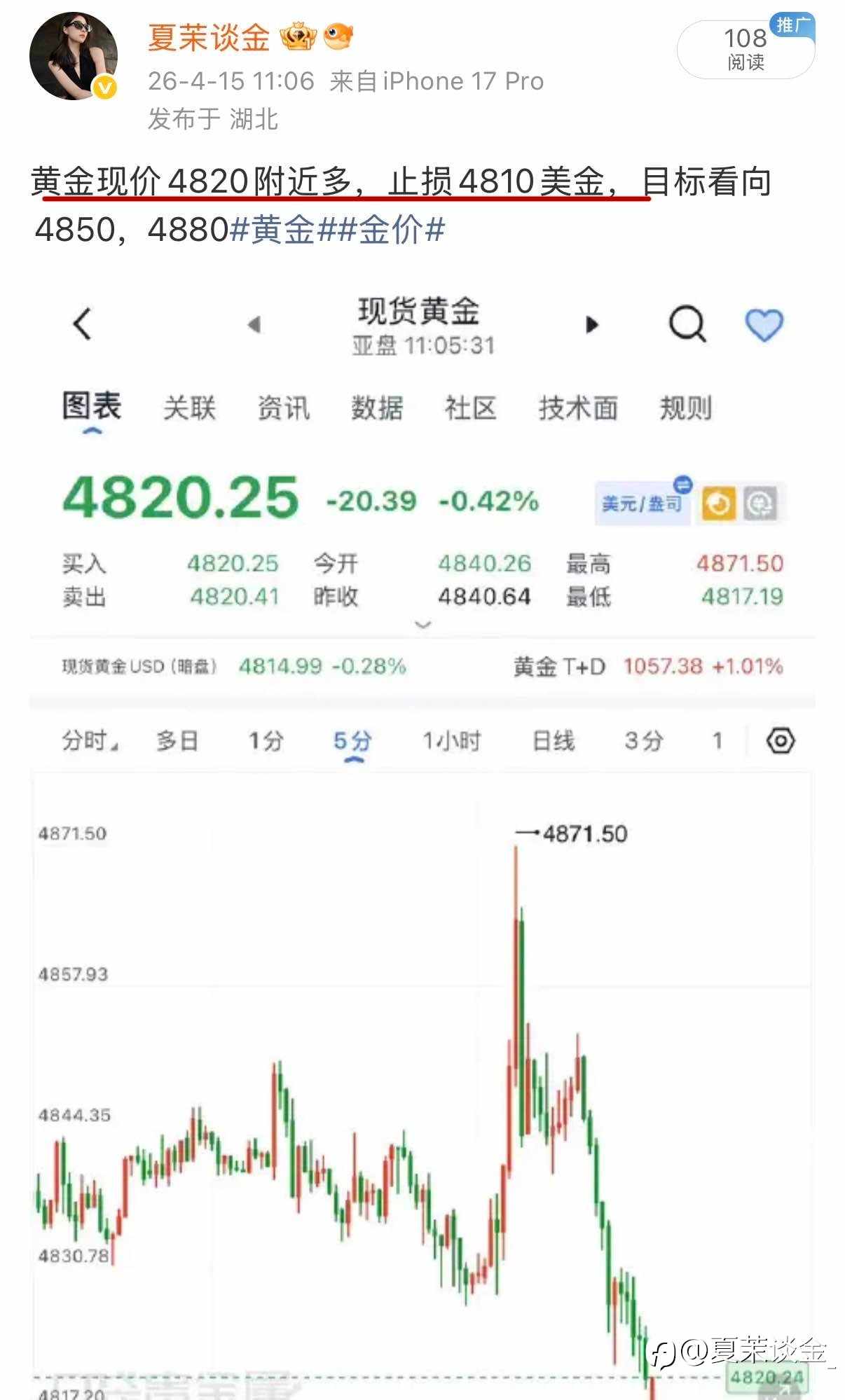The height and width of the screenshot is (1400, 845).
Task: Toggle the heart favorite icon
Action: click(x=764, y=323)
